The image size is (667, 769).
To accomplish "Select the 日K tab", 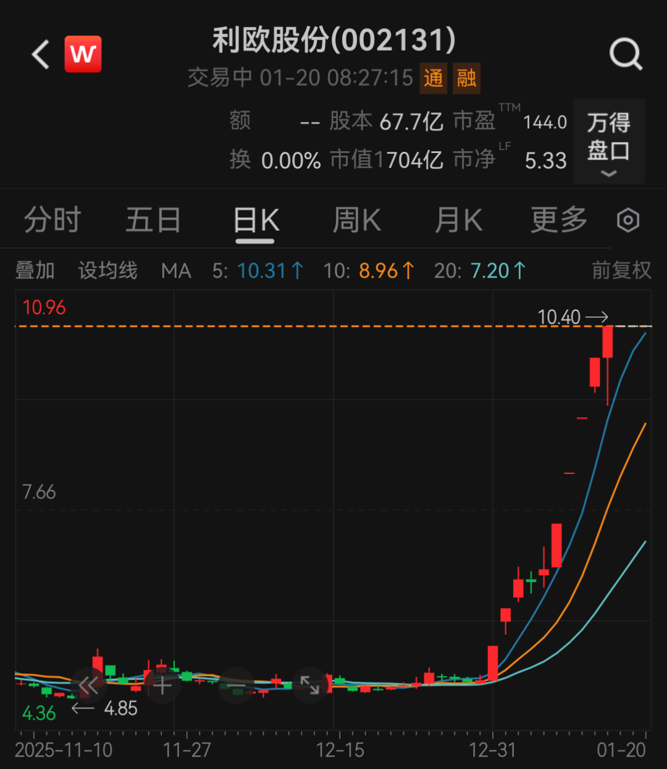I will 255,220.
